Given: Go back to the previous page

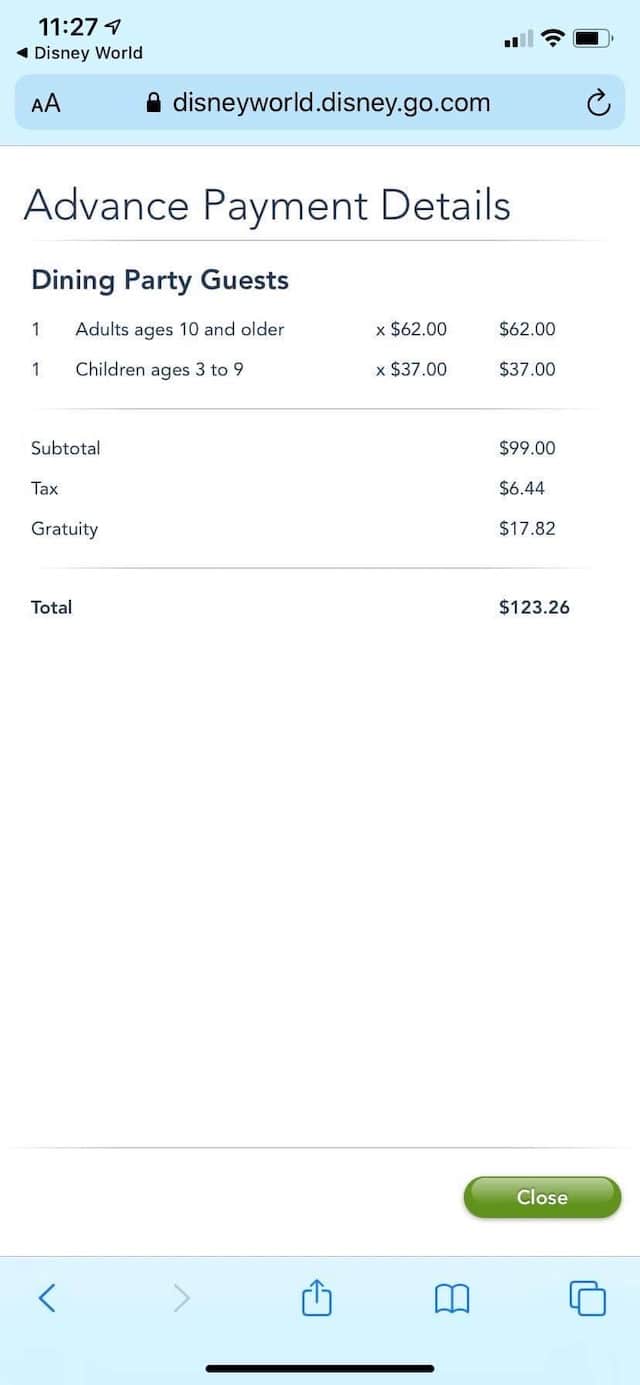Looking at the screenshot, I should [47, 1298].
